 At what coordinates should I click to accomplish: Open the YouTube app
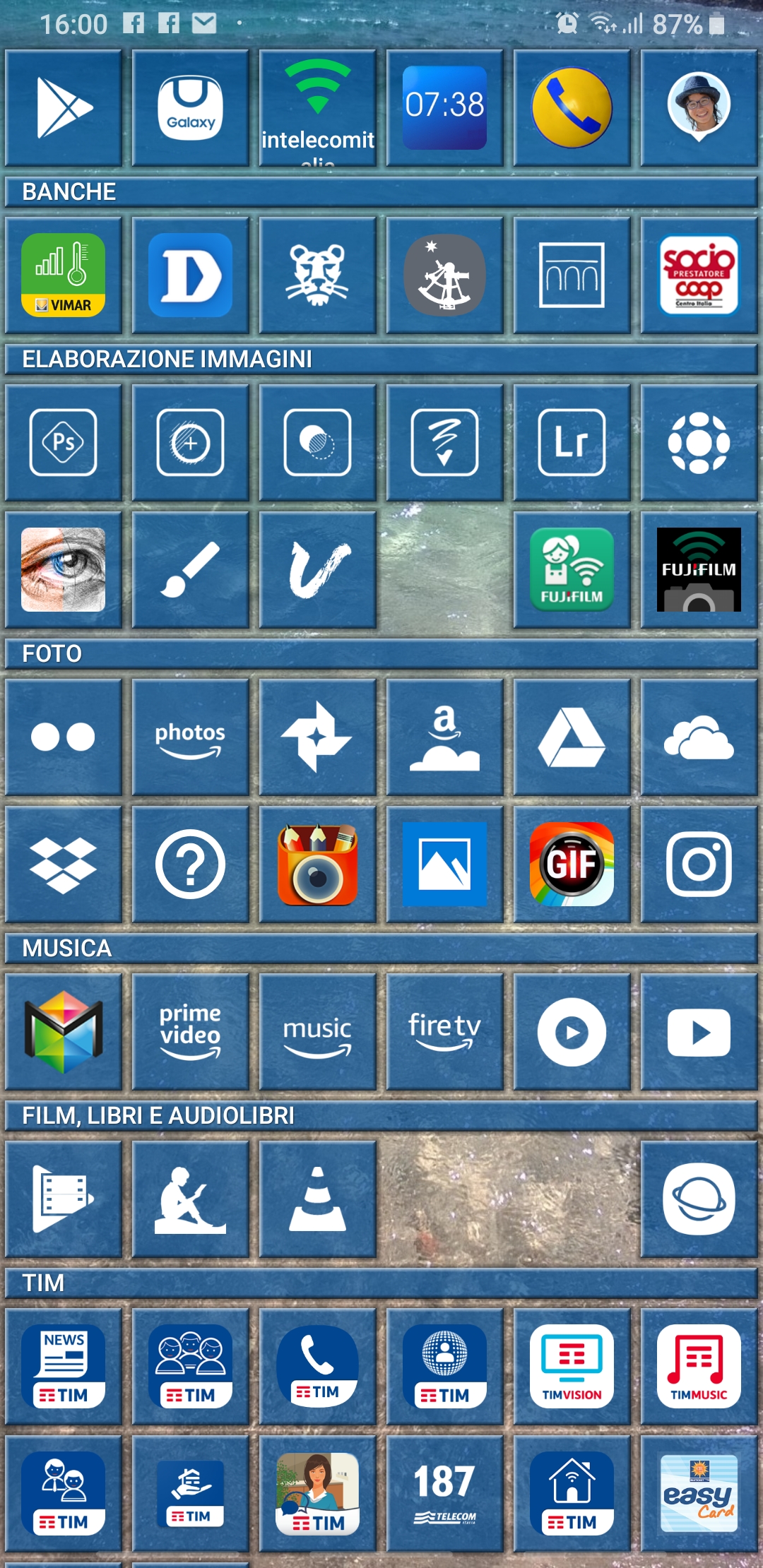tap(699, 1031)
